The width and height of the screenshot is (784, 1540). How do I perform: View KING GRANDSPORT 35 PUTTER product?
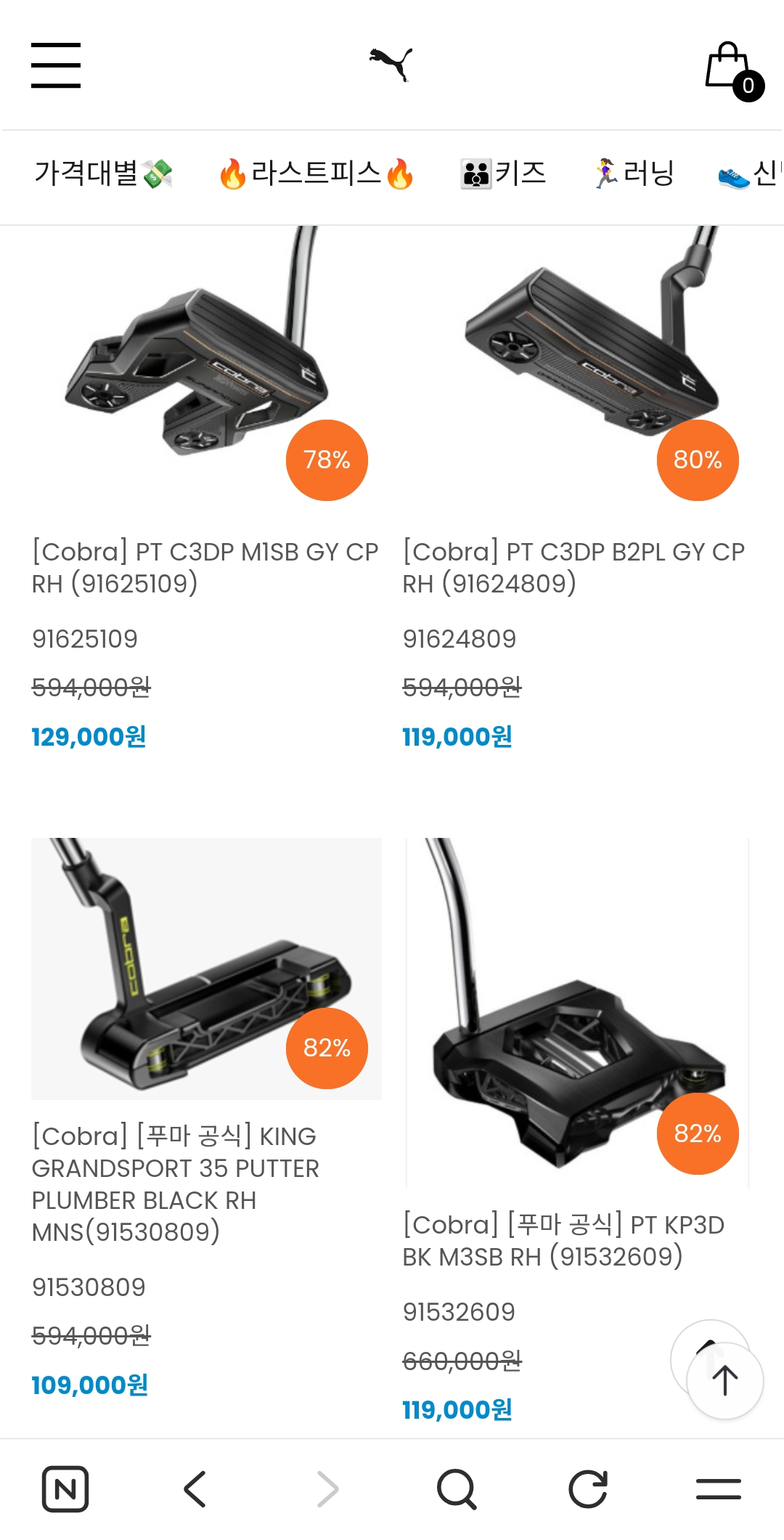(x=176, y=1183)
